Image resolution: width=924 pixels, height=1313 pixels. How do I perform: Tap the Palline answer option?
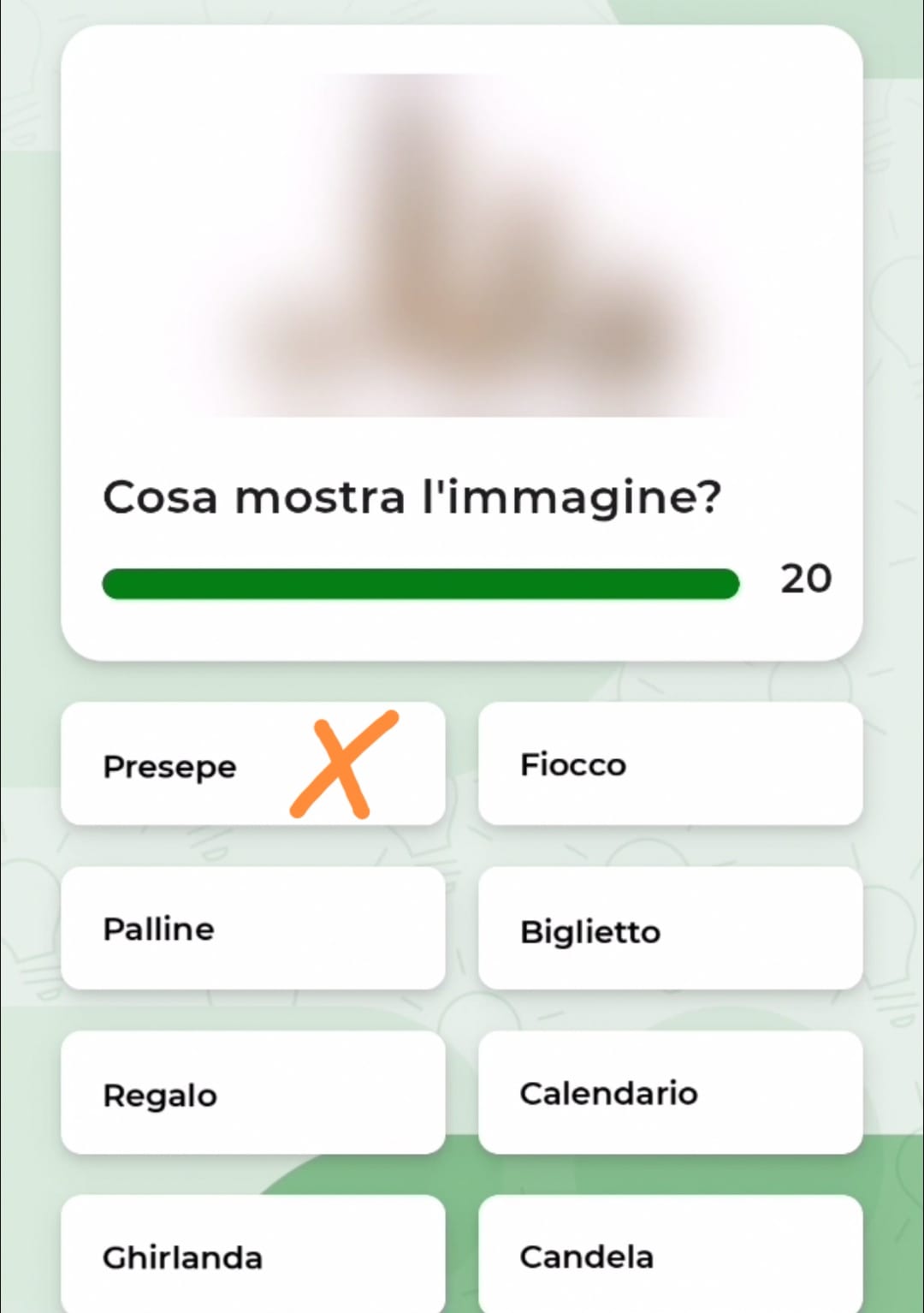[252, 929]
